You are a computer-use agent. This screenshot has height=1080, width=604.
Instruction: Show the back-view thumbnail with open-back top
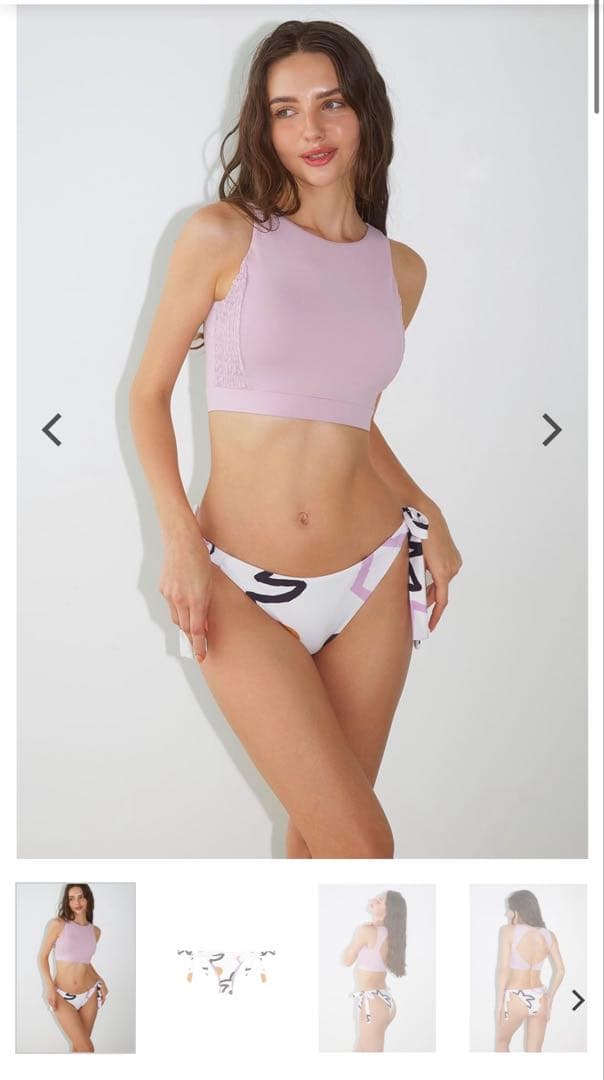pyautogui.click(x=527, y=967)
